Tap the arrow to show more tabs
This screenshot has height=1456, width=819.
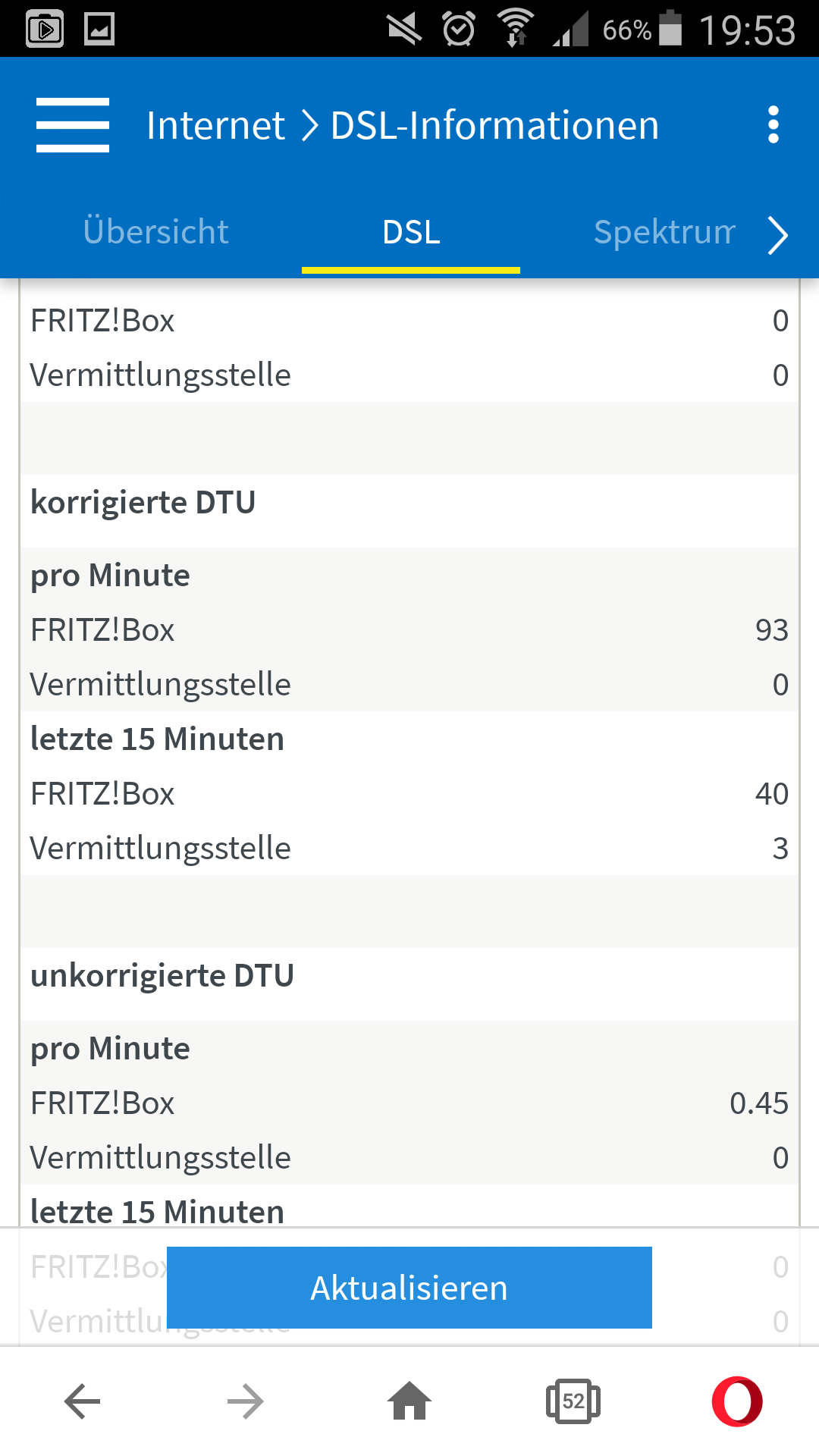pyautogui.click(x=778, y=235)
